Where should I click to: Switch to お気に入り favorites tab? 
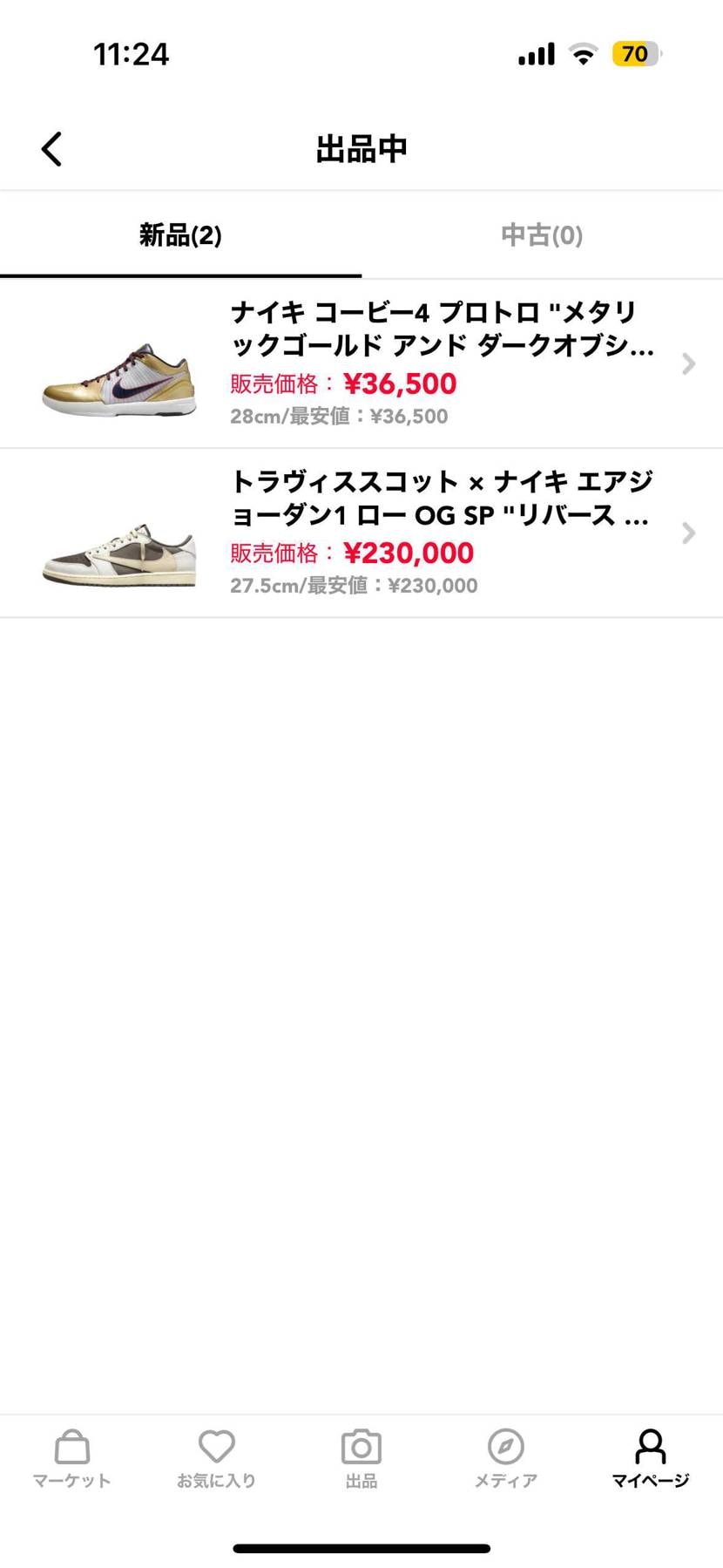click(x=216, y=1458)
